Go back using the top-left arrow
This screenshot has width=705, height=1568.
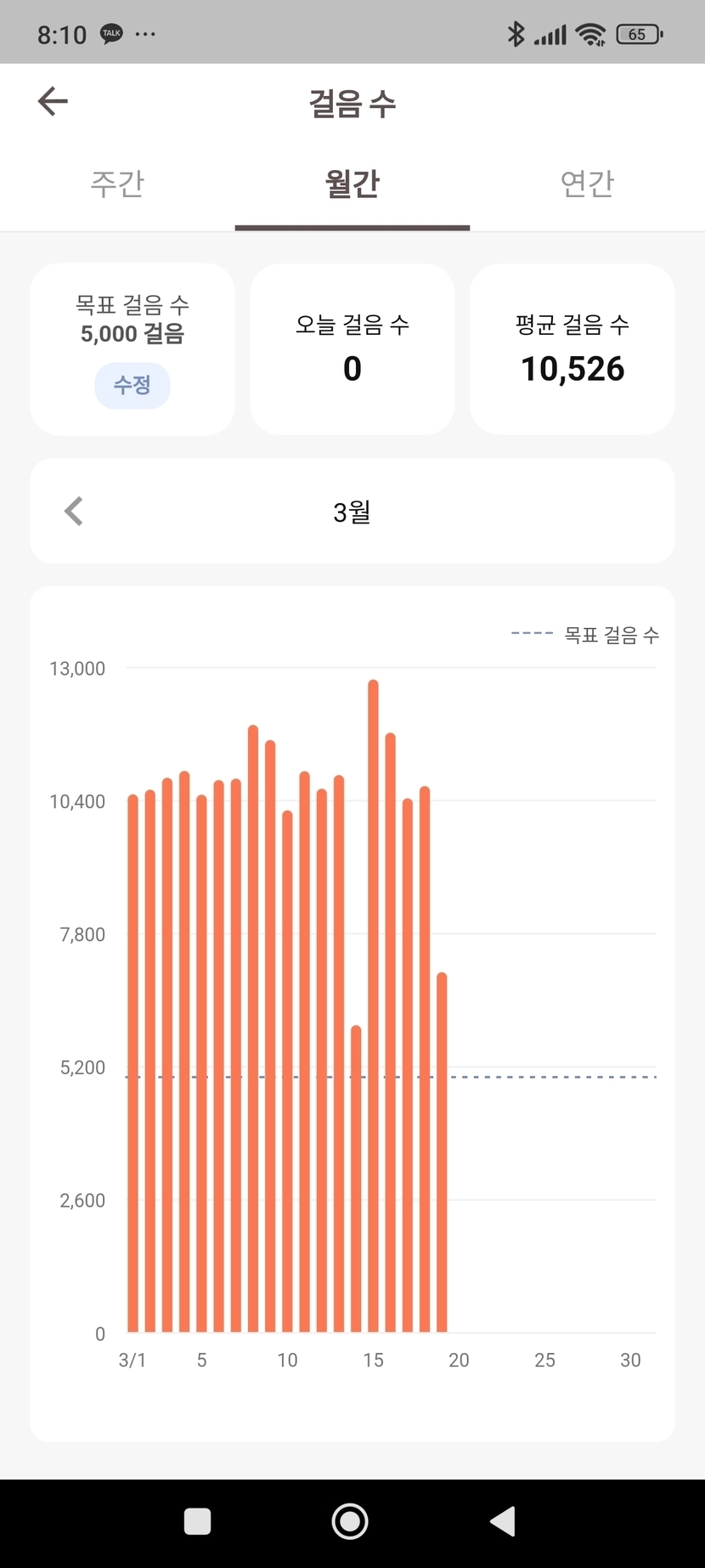click(x=53, y=101)
